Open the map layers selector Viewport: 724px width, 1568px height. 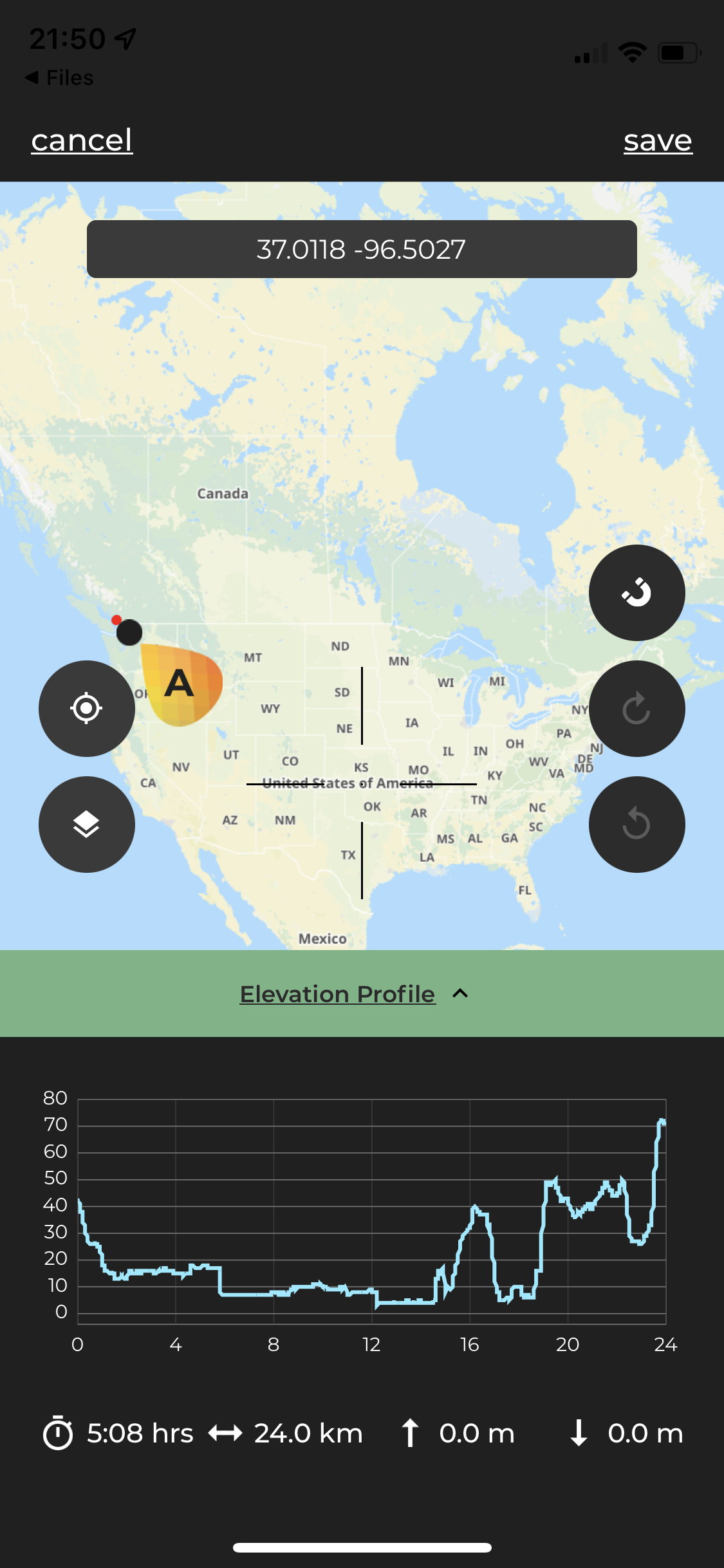point(87,825)
